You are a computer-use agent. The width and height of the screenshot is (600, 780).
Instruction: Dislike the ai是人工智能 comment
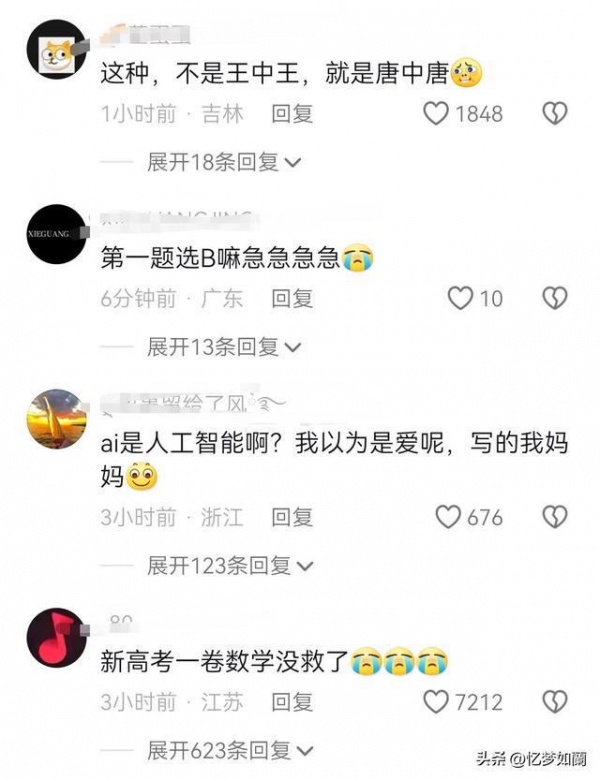click(555, 517)
